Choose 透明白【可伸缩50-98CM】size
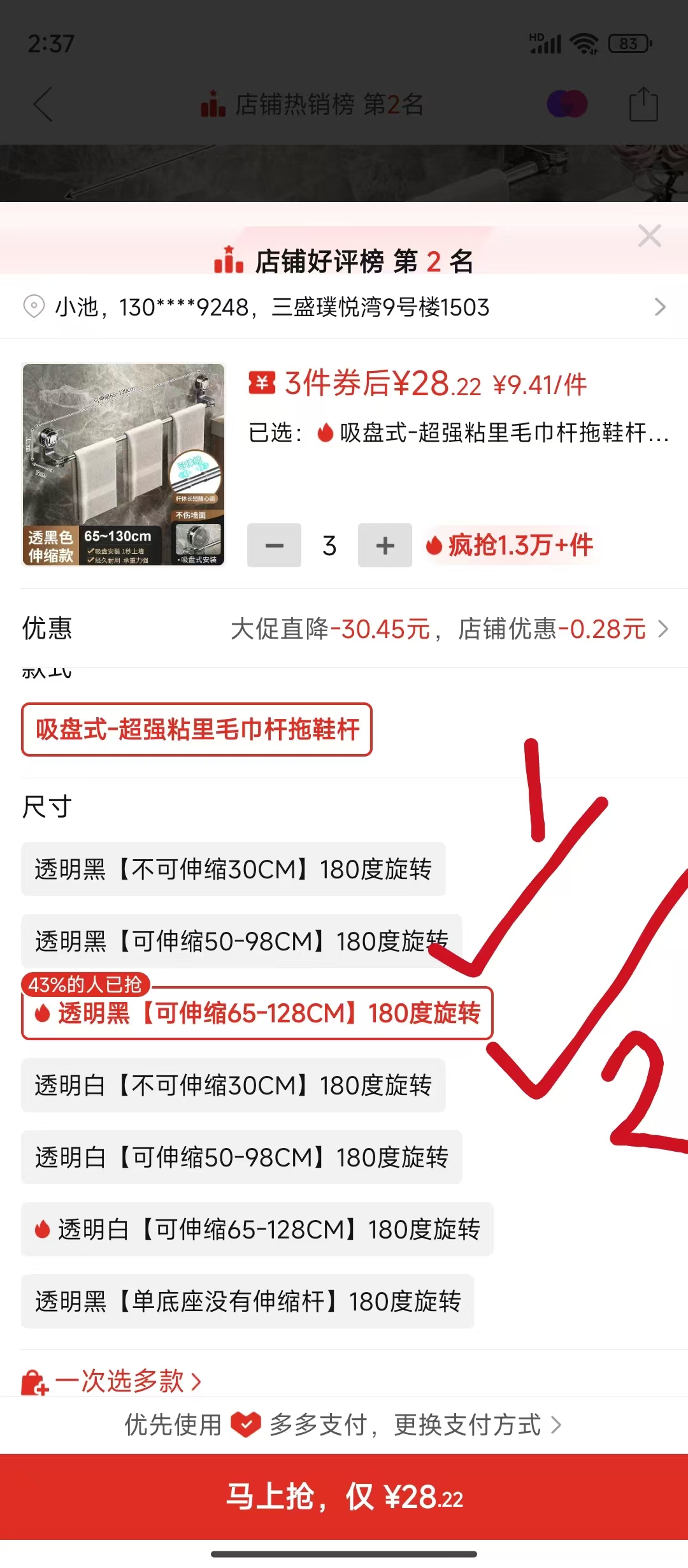Viewport: 688px width, 1568px height. click(241, 1158)
